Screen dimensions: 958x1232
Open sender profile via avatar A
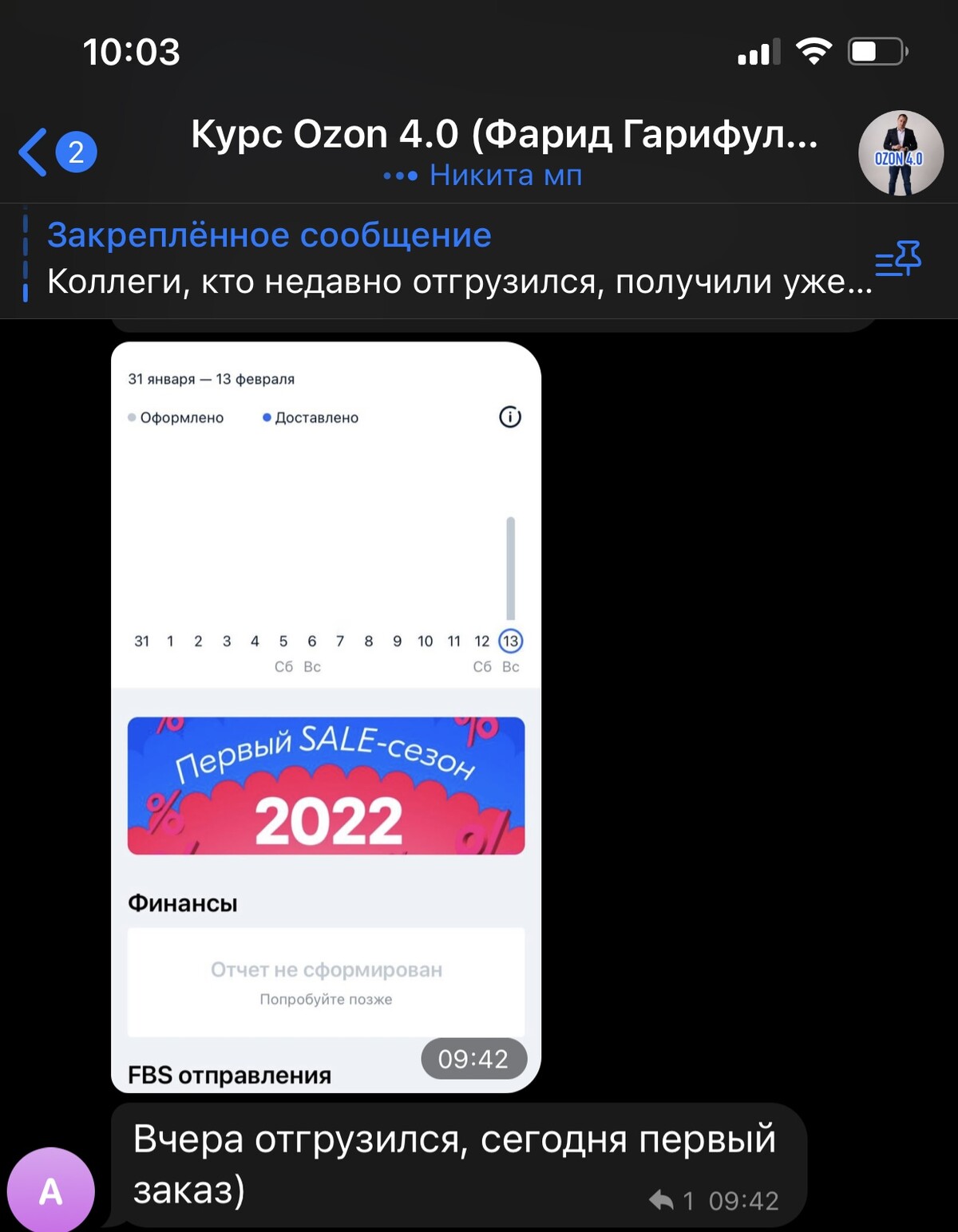[x=51, y=1191]
